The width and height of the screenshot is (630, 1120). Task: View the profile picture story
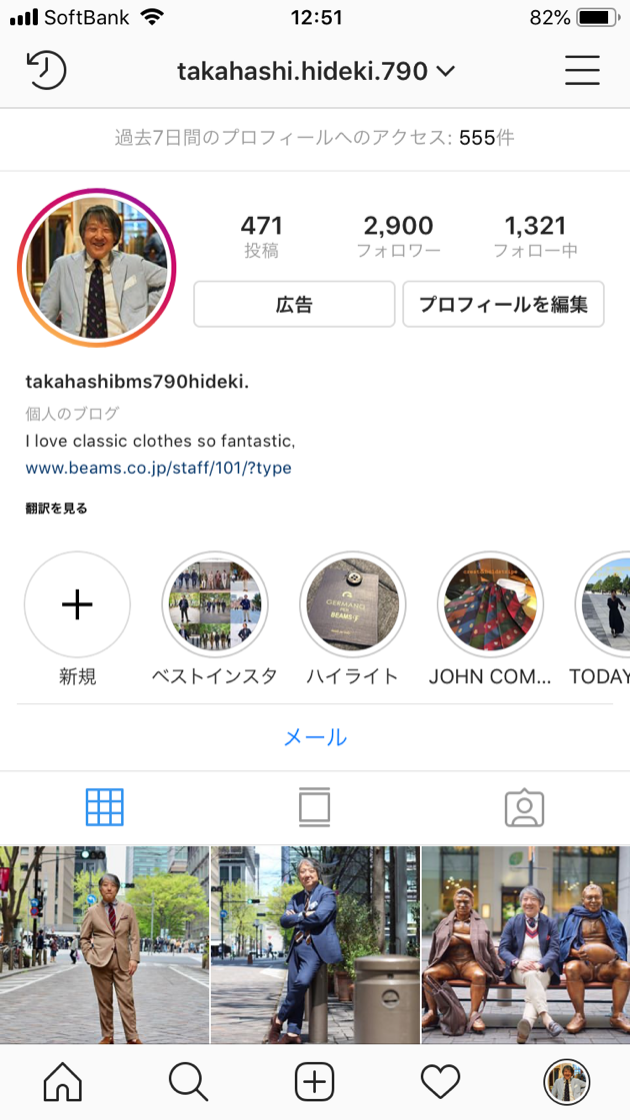tap(97, 268)
